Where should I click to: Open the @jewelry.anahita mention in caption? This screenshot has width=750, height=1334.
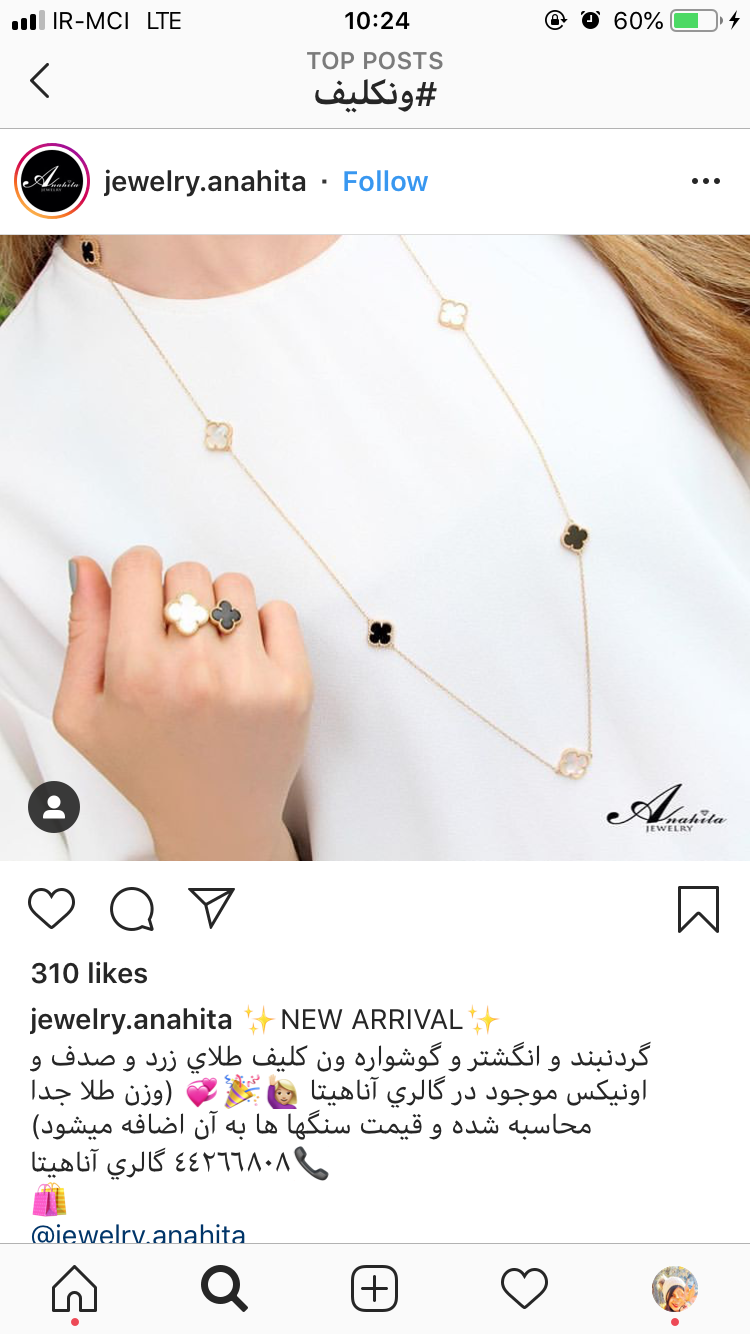coord(138,1233)
